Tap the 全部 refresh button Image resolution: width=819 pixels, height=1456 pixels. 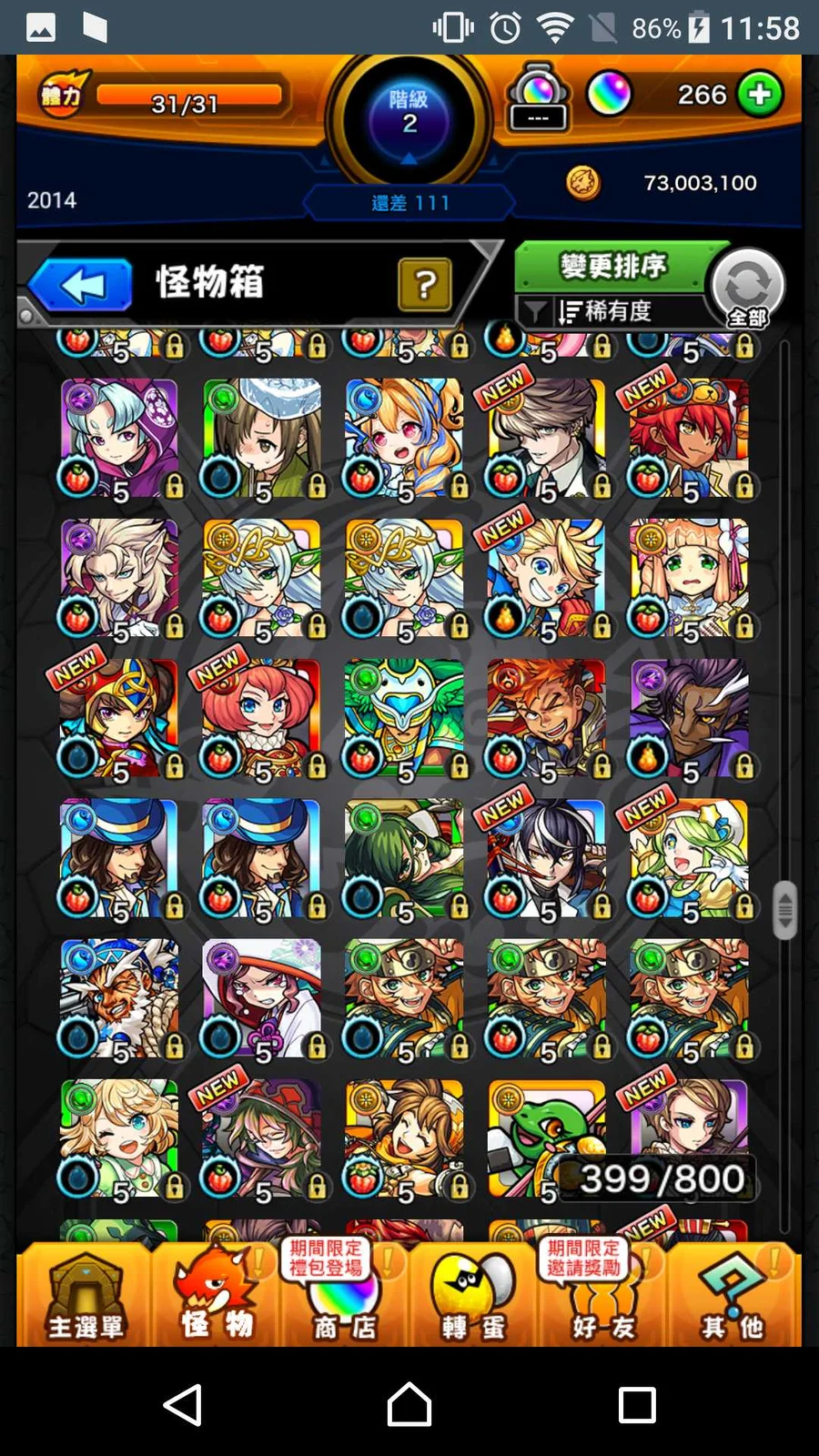pos(747,288)
